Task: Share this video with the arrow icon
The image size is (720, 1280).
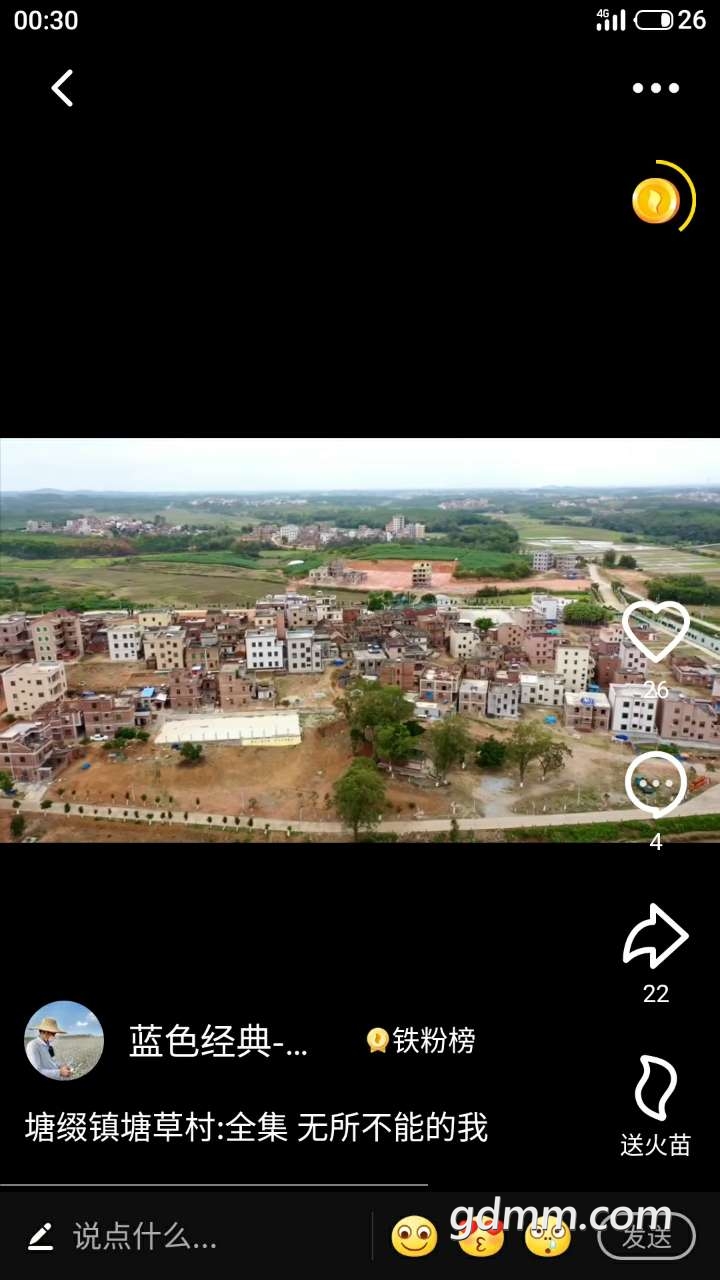Action: 655,937
